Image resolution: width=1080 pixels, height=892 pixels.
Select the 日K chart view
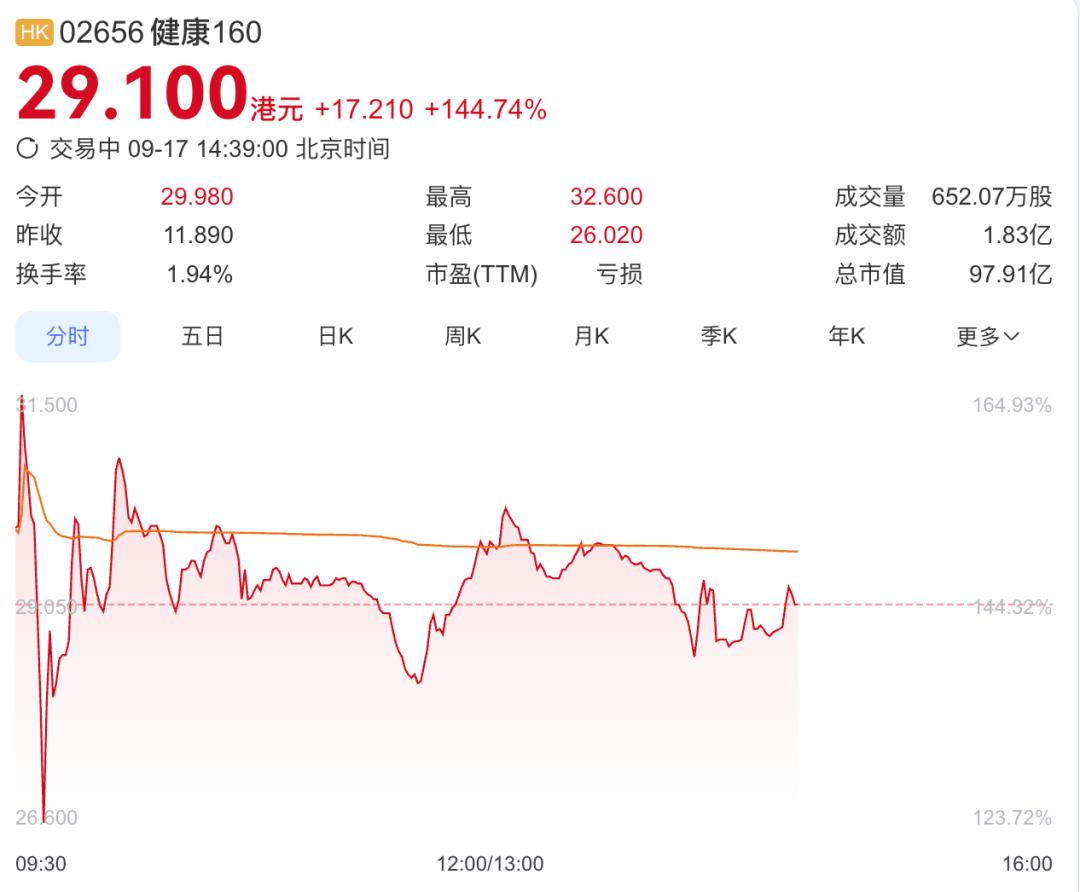click(336, 337)
